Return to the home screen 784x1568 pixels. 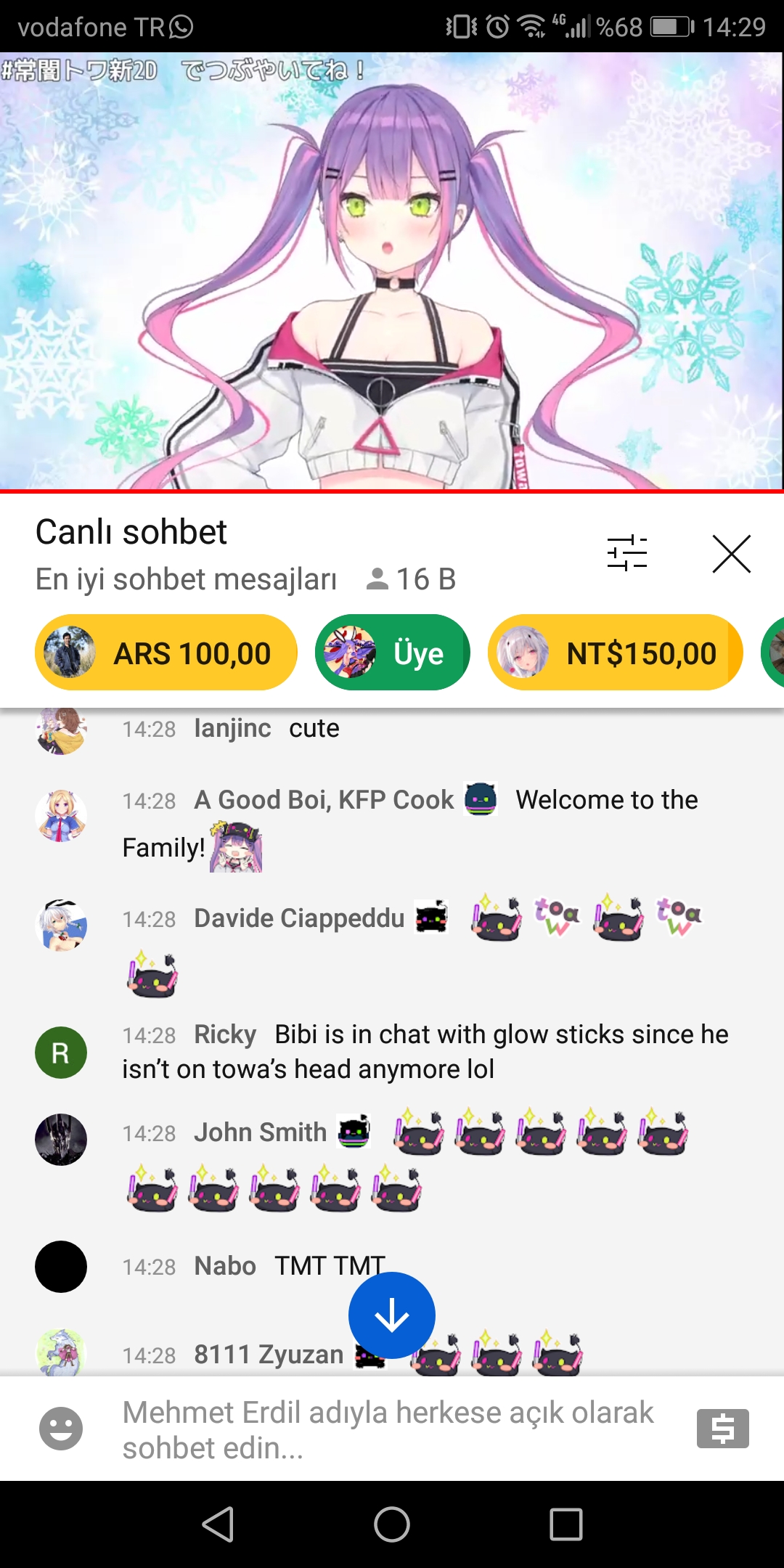[x=392, y=1524]
